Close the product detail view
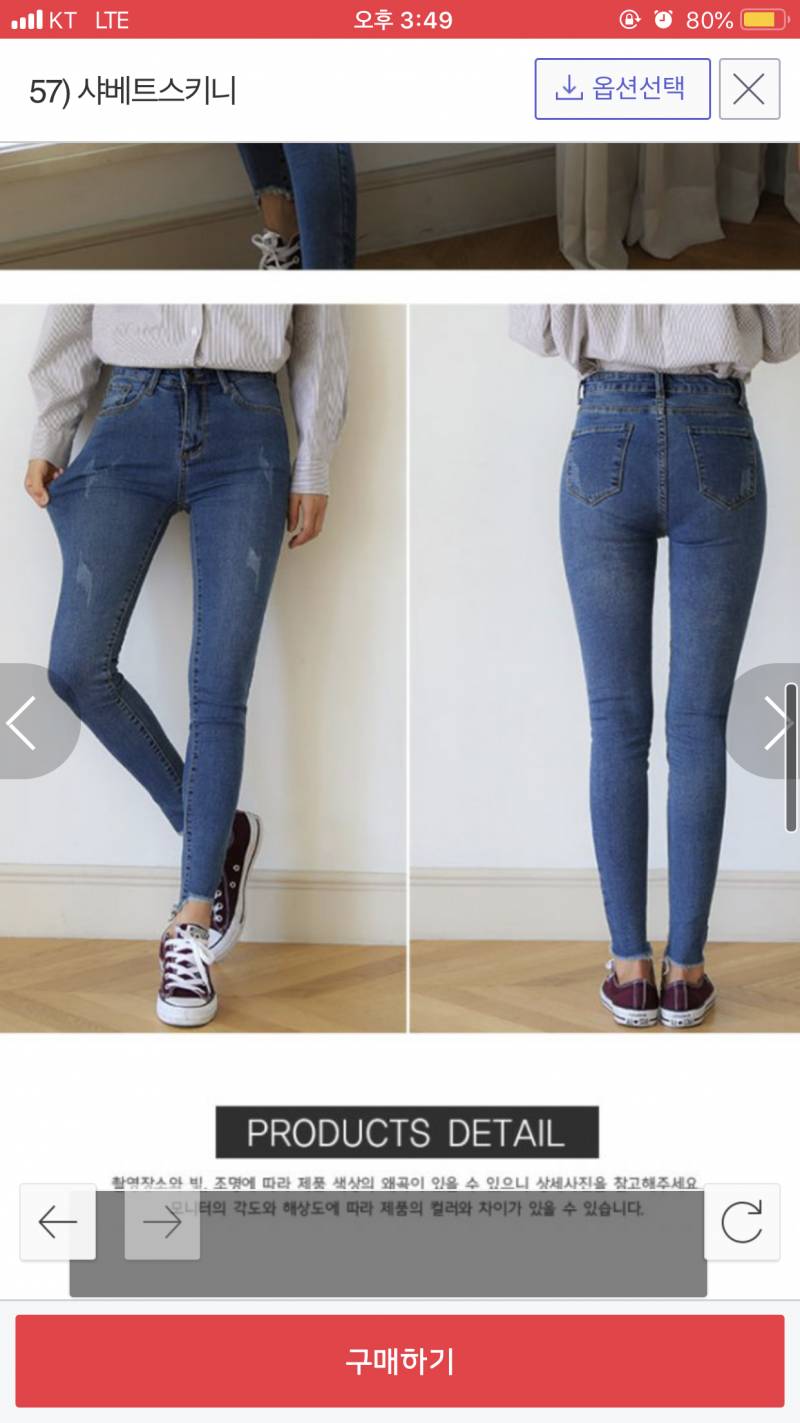 [749, 89]
